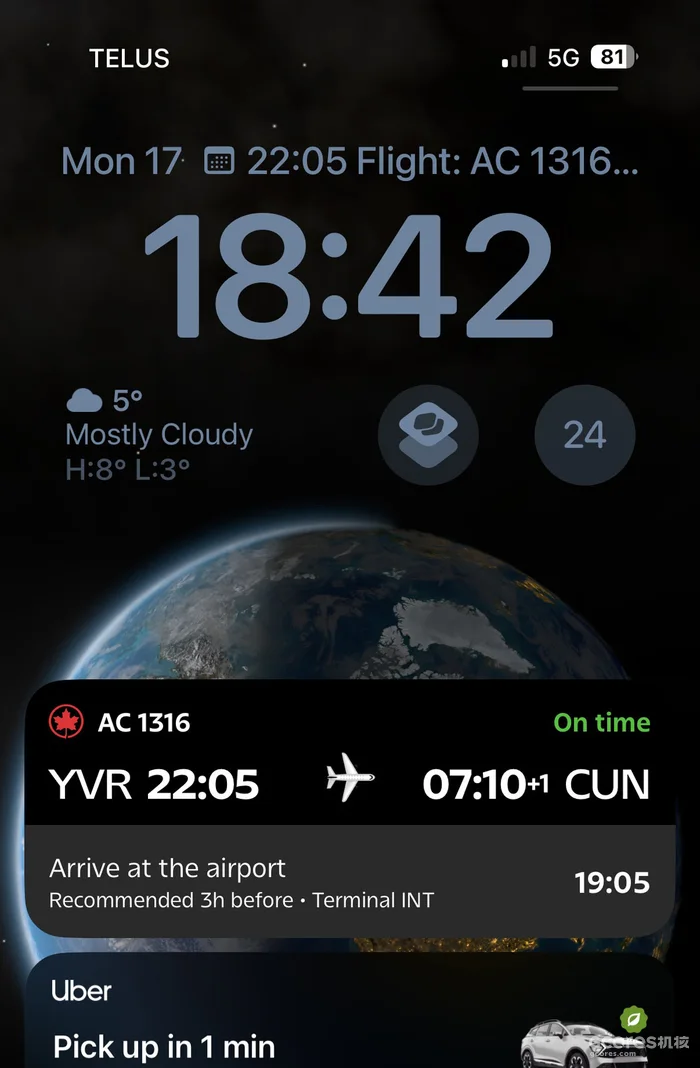
Task: Open the Mostly Cloudy weather widget
Action: 160,435
